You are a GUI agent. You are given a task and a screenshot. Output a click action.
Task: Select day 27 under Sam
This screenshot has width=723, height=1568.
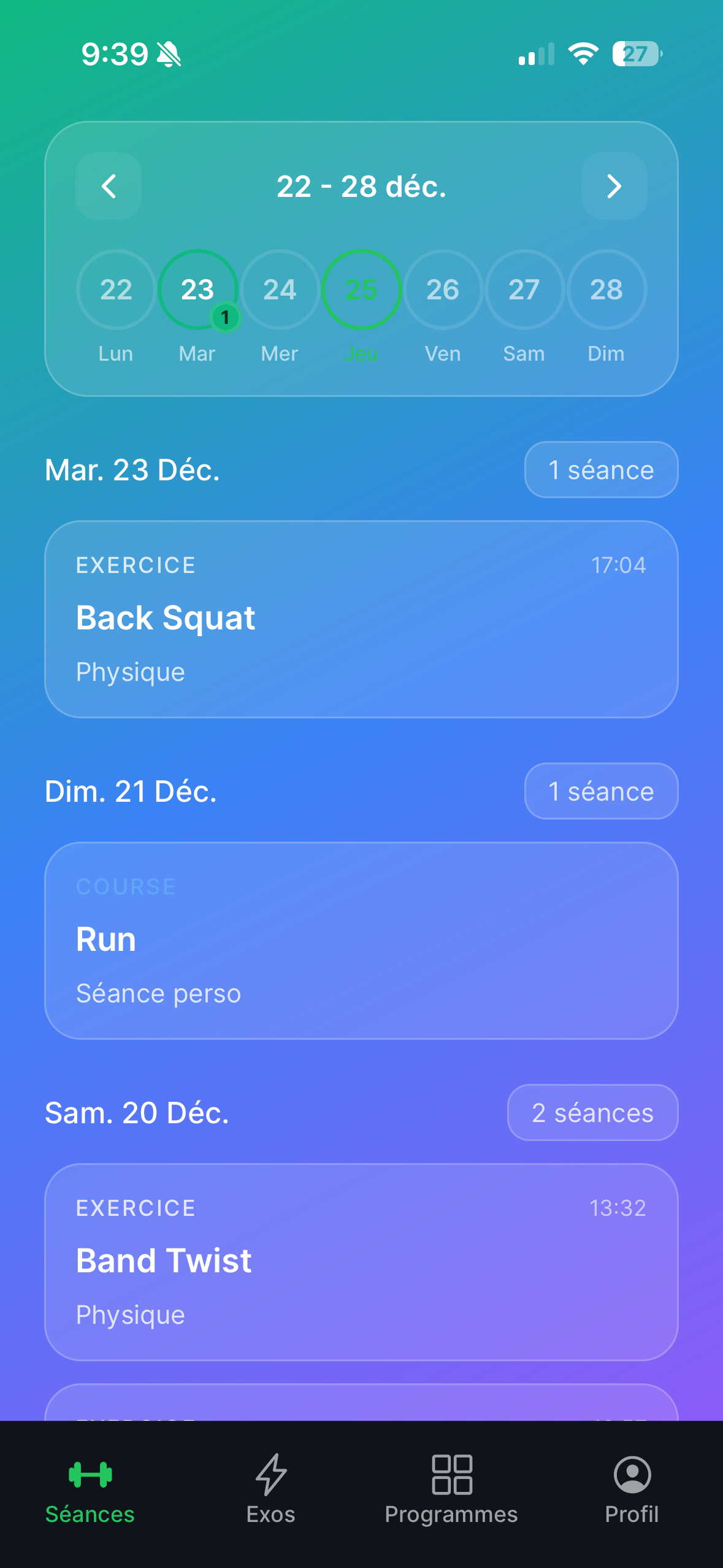tap(525, 290)
